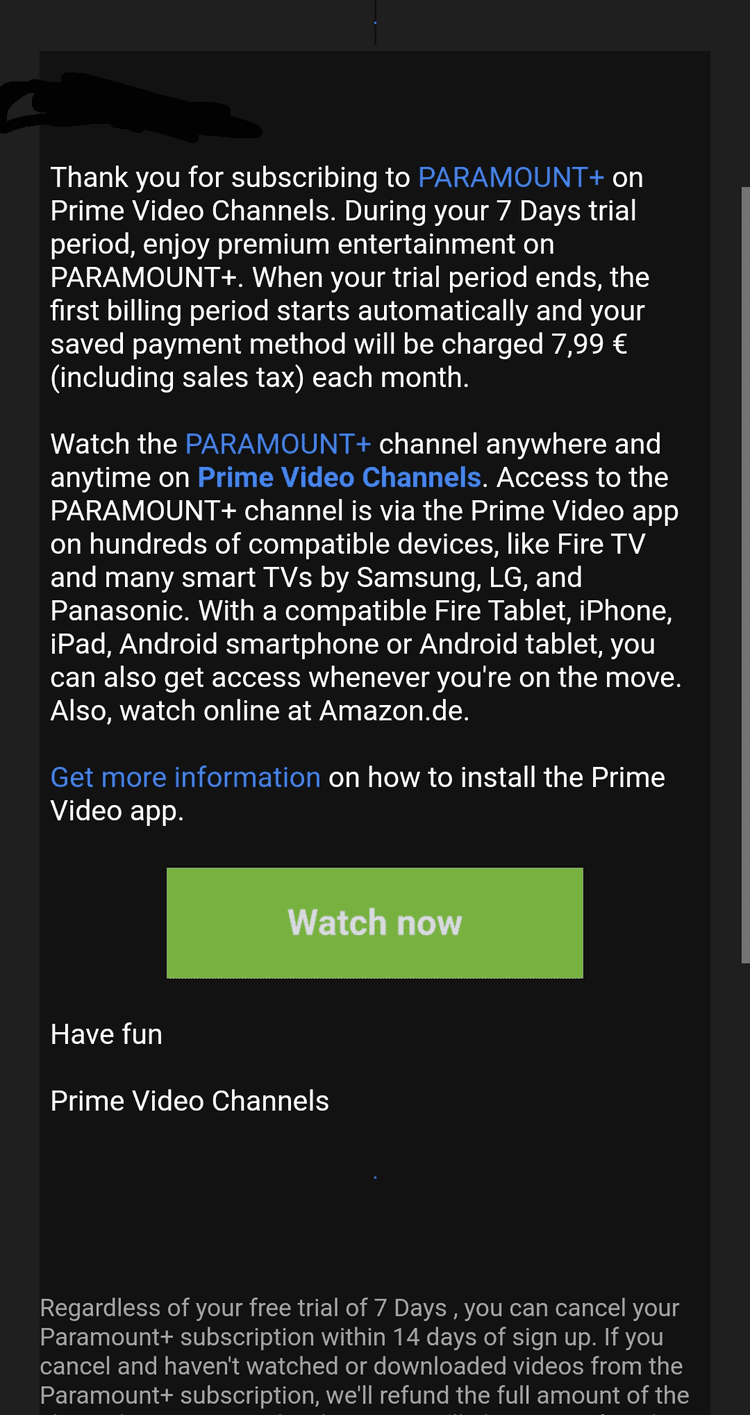Tap PARAMOUNT+ link after 'Watch the'

point(277,443)
